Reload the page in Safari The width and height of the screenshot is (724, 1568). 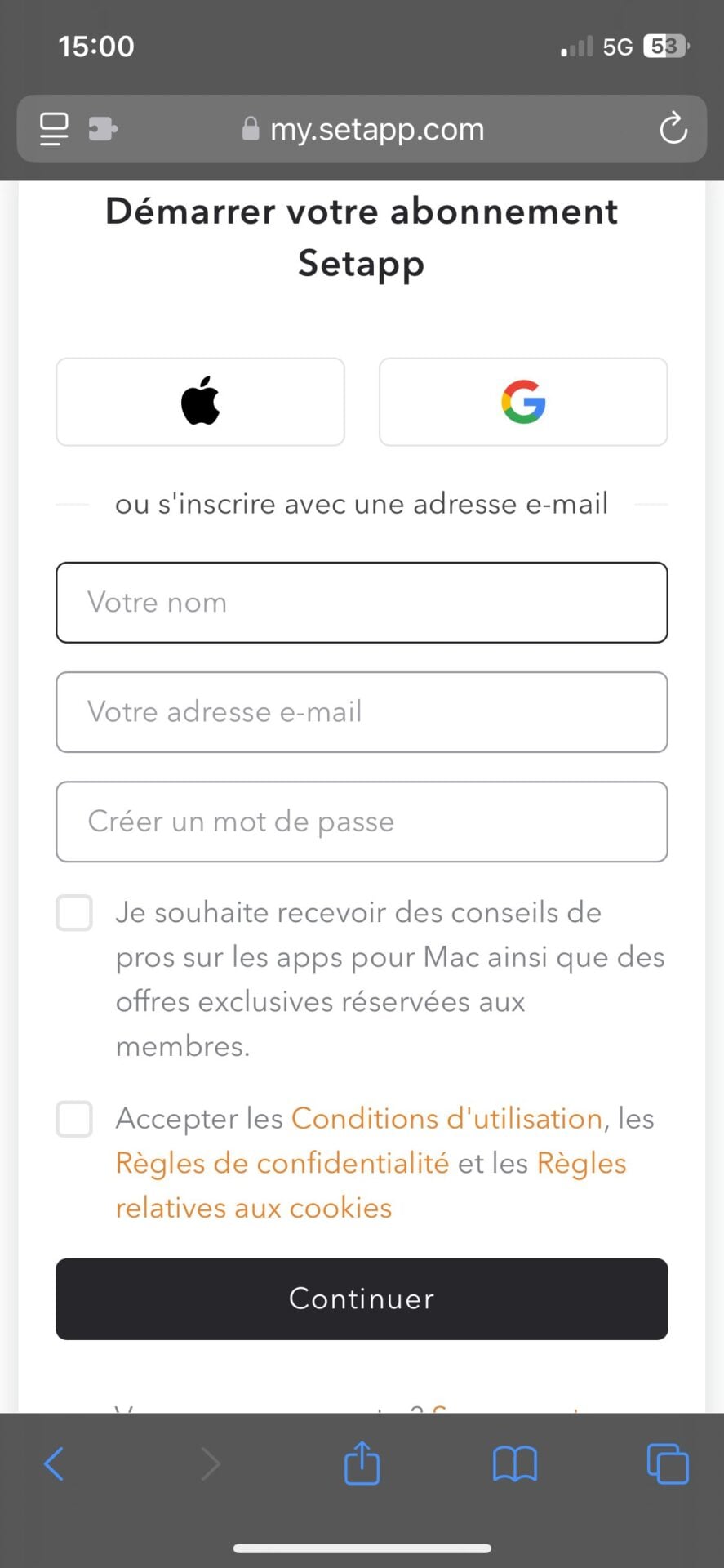click(x=673, y=128)
